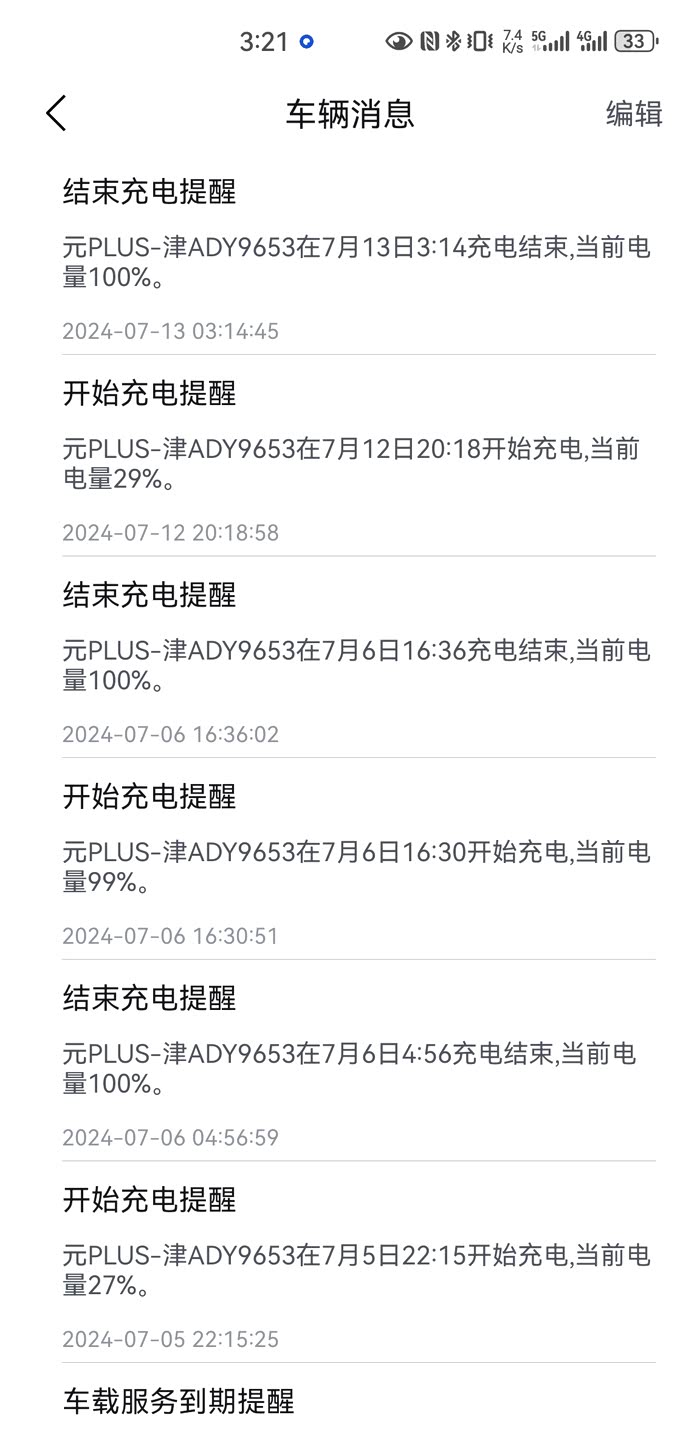Viewport: 700px width, 1443px height.
Task: Open the 7月5日22:15 charging started message
Action: click(356, 1270)
